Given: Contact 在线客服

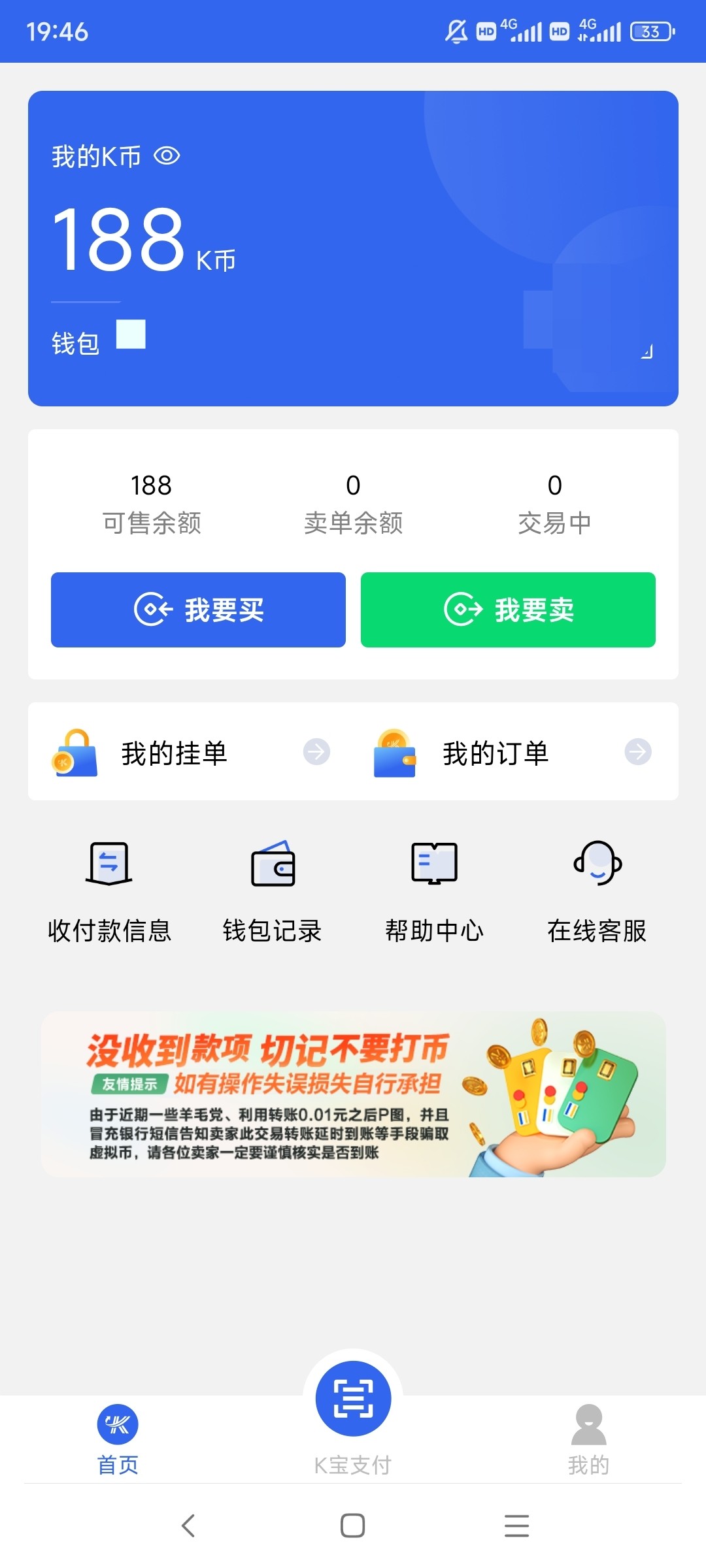Looking at the screenshot, I should pos(597,892).
